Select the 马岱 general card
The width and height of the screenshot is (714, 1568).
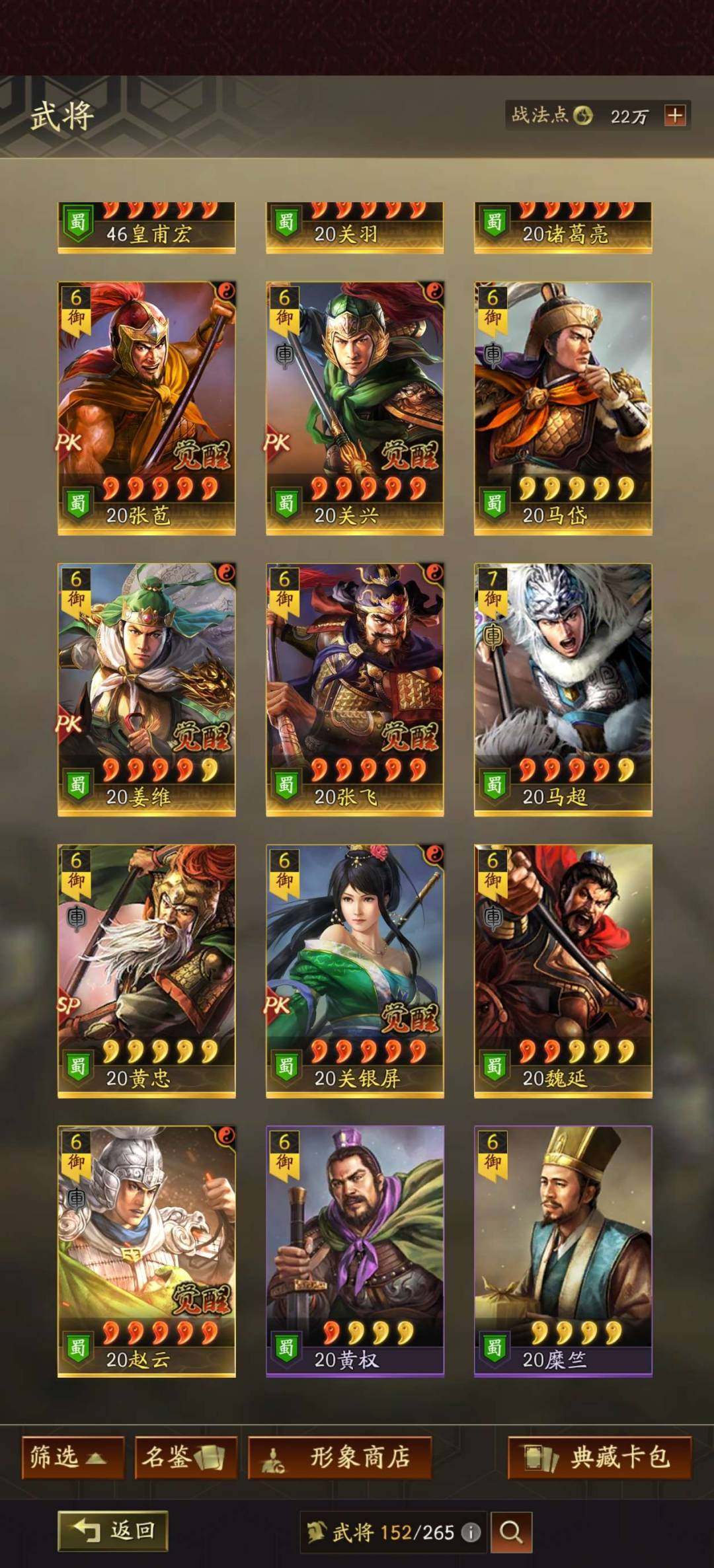click(x=563, y=406)
